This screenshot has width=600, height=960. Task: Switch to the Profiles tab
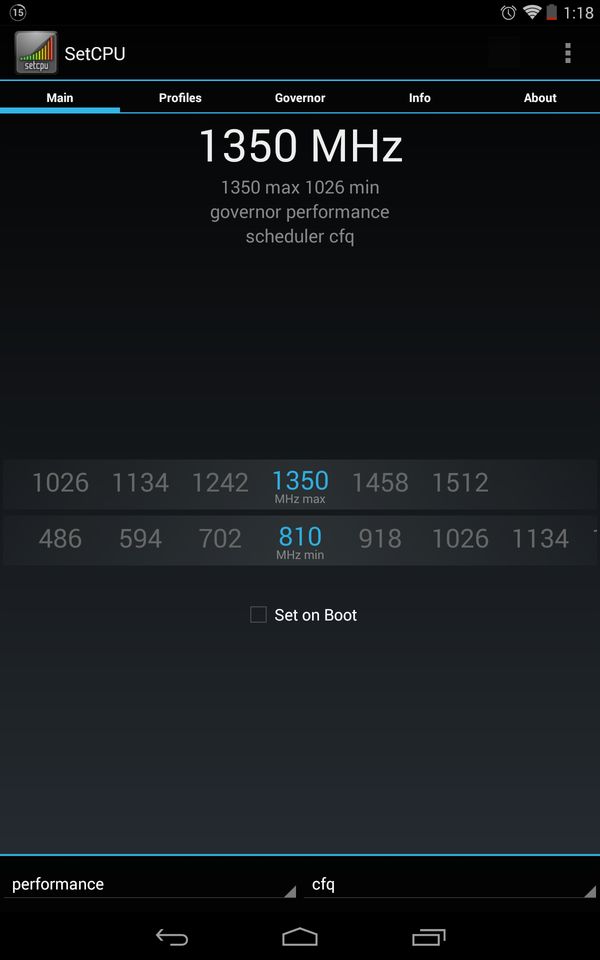180,98
